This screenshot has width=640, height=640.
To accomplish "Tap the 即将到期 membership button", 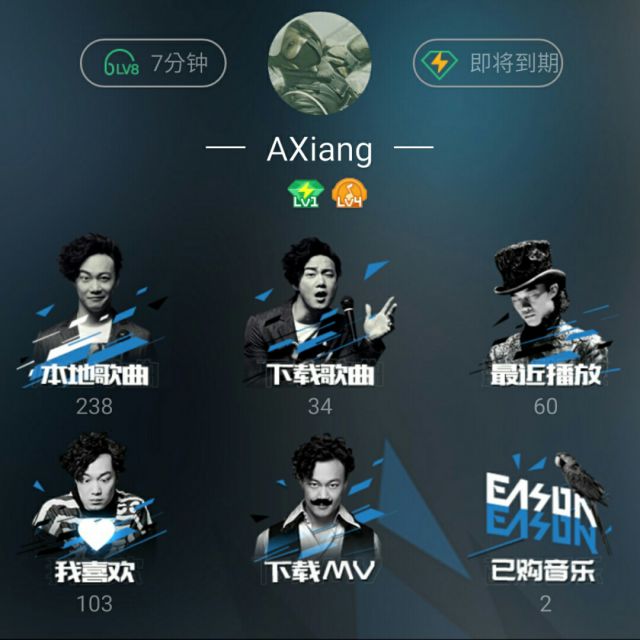I will (487, 64).
